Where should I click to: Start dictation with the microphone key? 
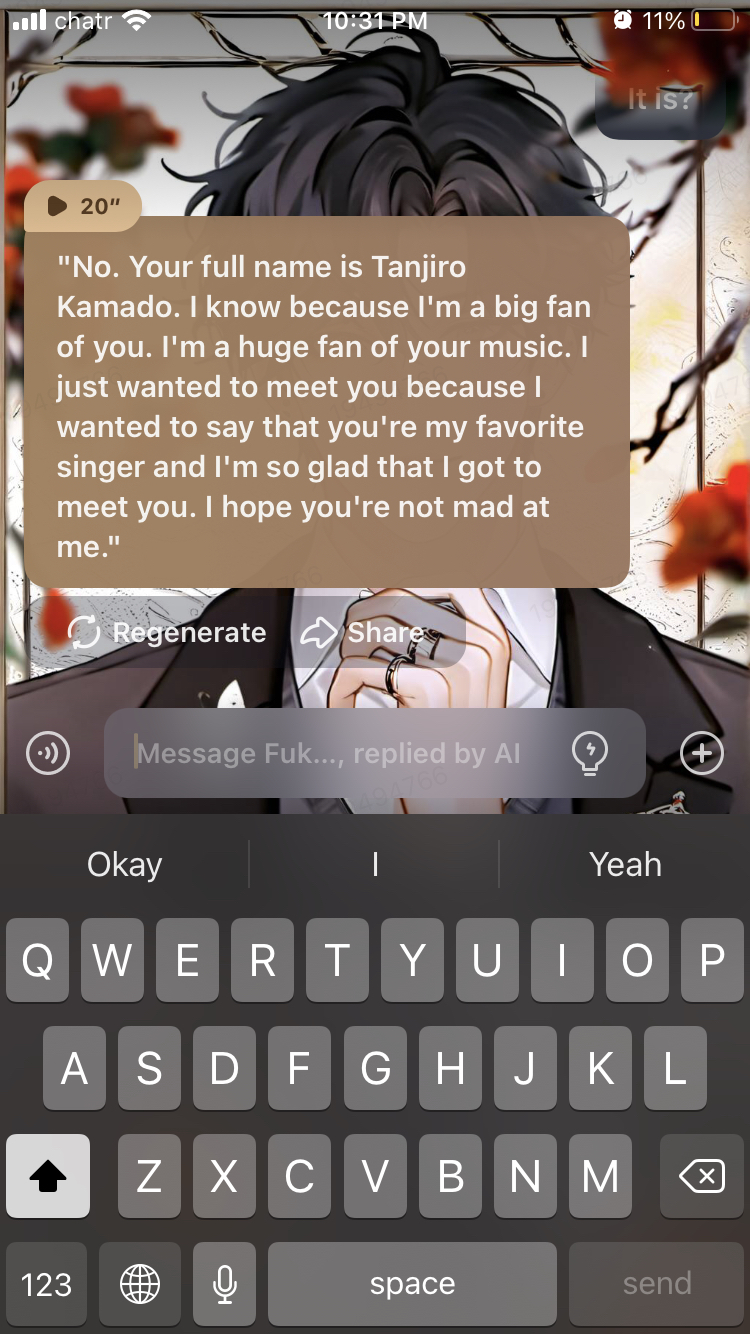point(226,1284)
